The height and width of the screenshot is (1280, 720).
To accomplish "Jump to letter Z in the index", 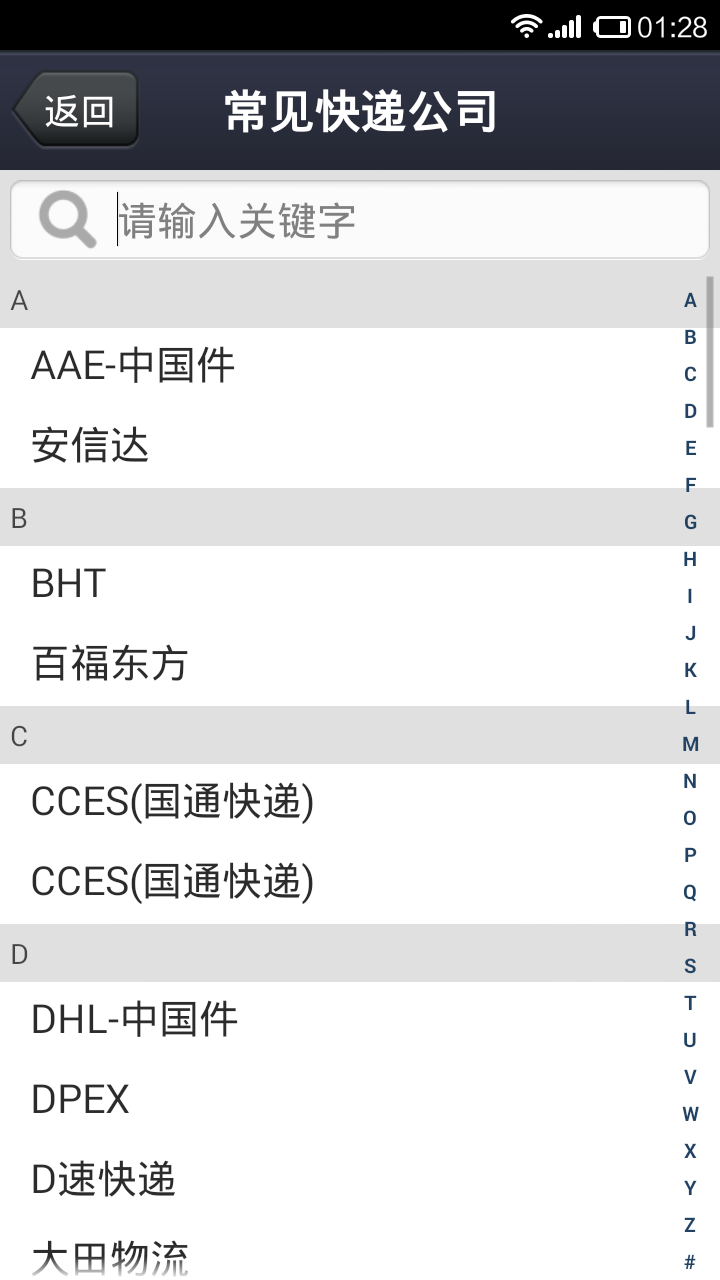I will (690, 1225).
